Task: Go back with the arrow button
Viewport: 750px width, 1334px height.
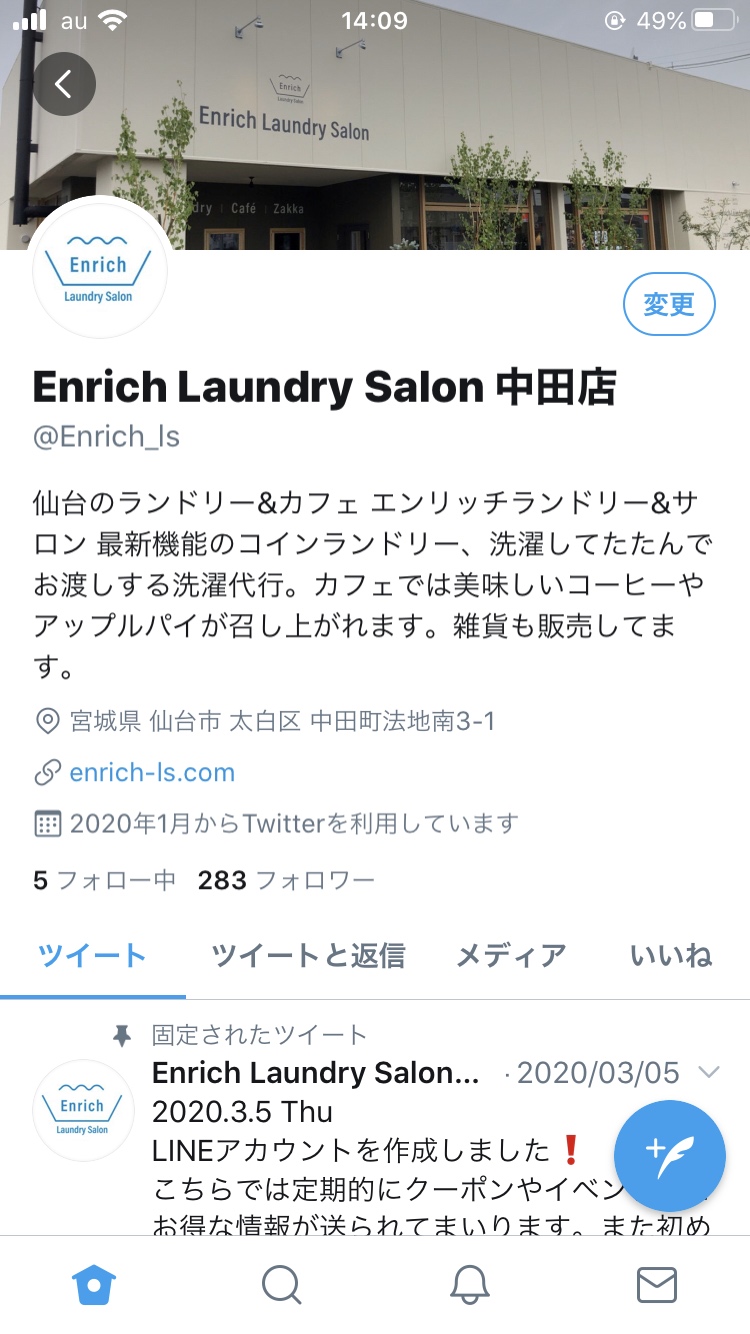Action: tap(64, 84)
